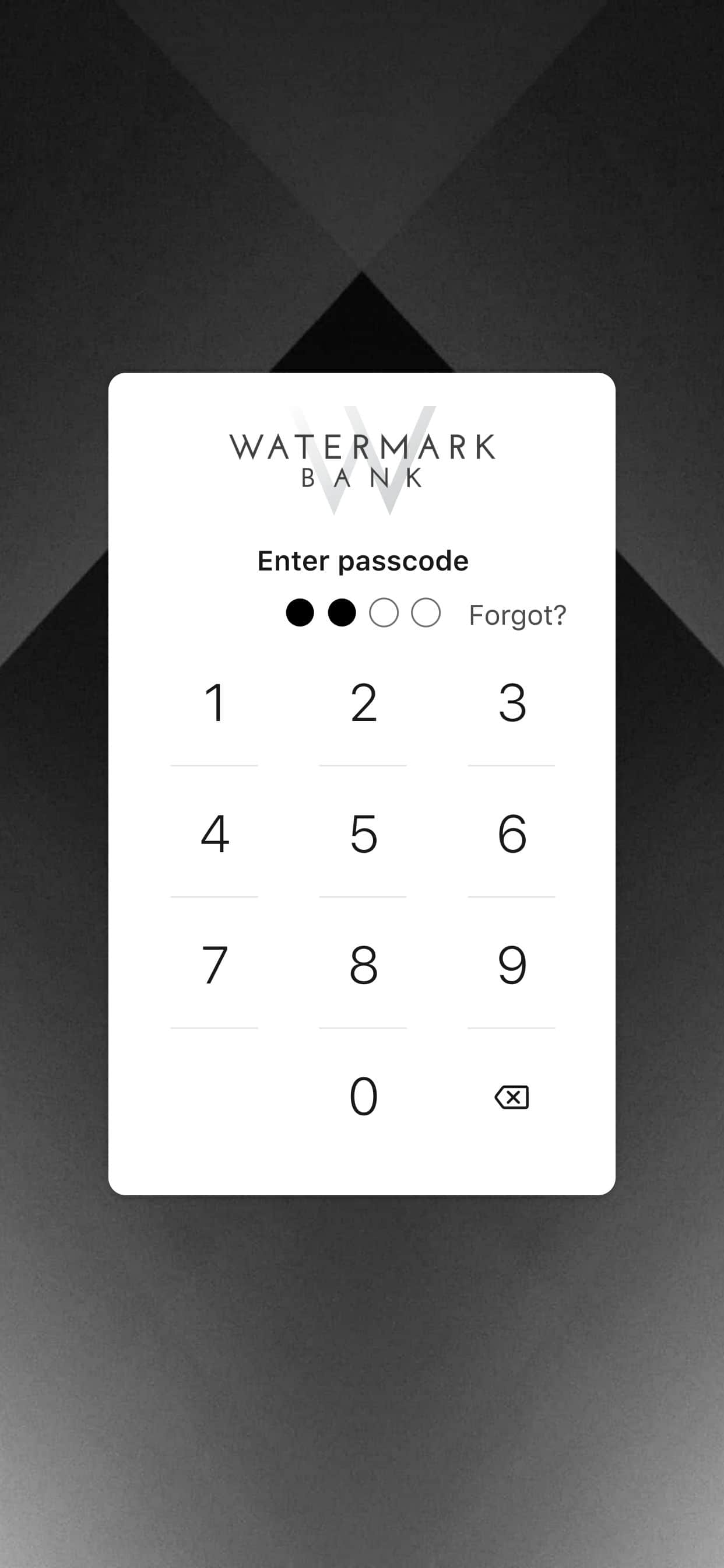Viewport: 724px width, 1568px height.
Task: Open the Forgot passcode link
Action: tap(516, 615)
